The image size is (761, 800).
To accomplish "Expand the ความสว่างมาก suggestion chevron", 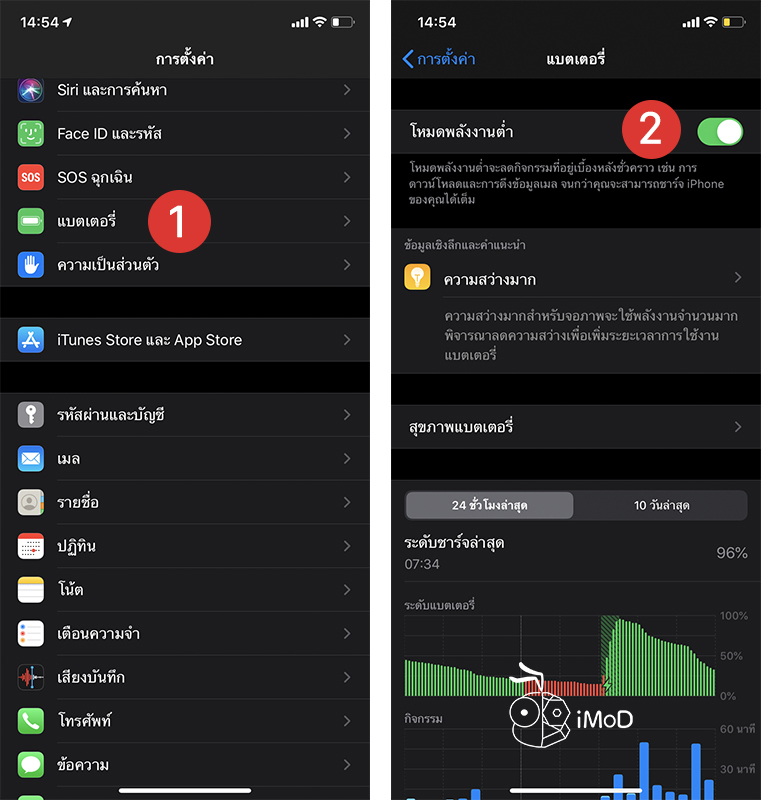I will tap(738, 276).
